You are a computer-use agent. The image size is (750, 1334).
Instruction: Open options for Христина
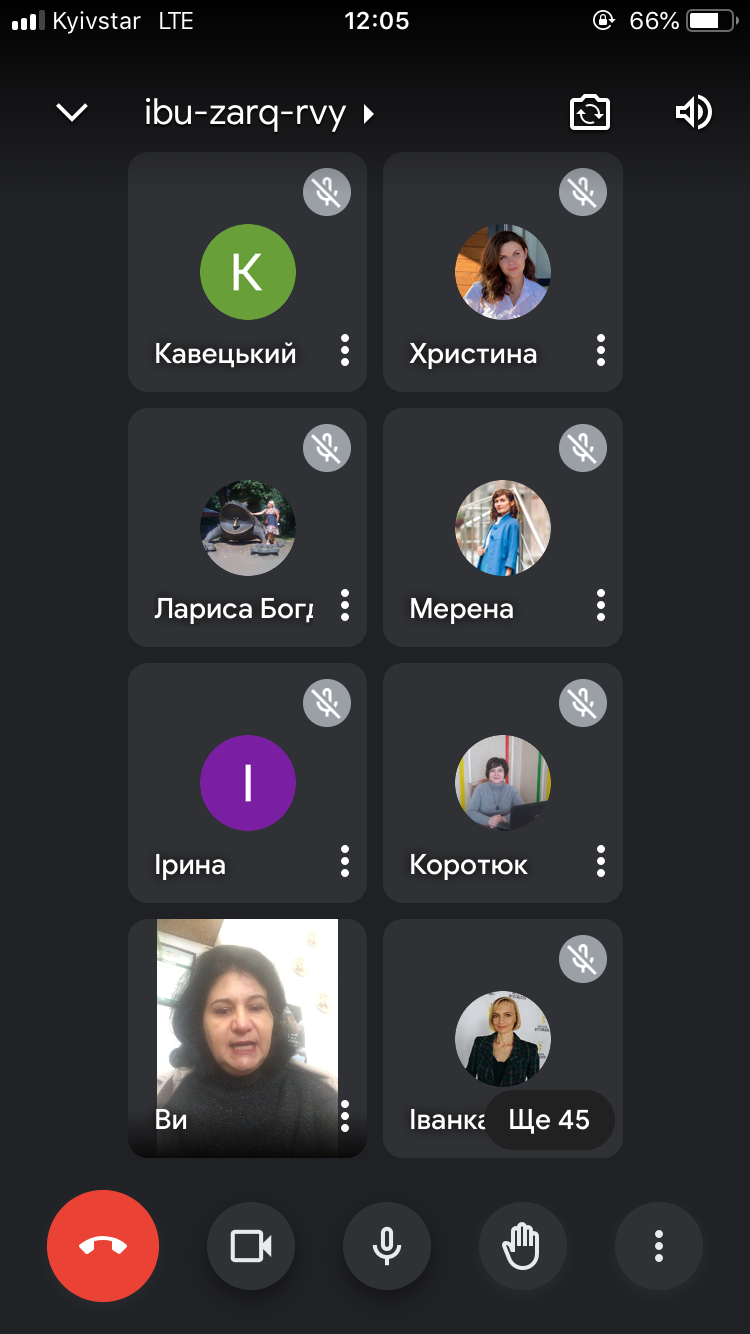tap(601, 350)
